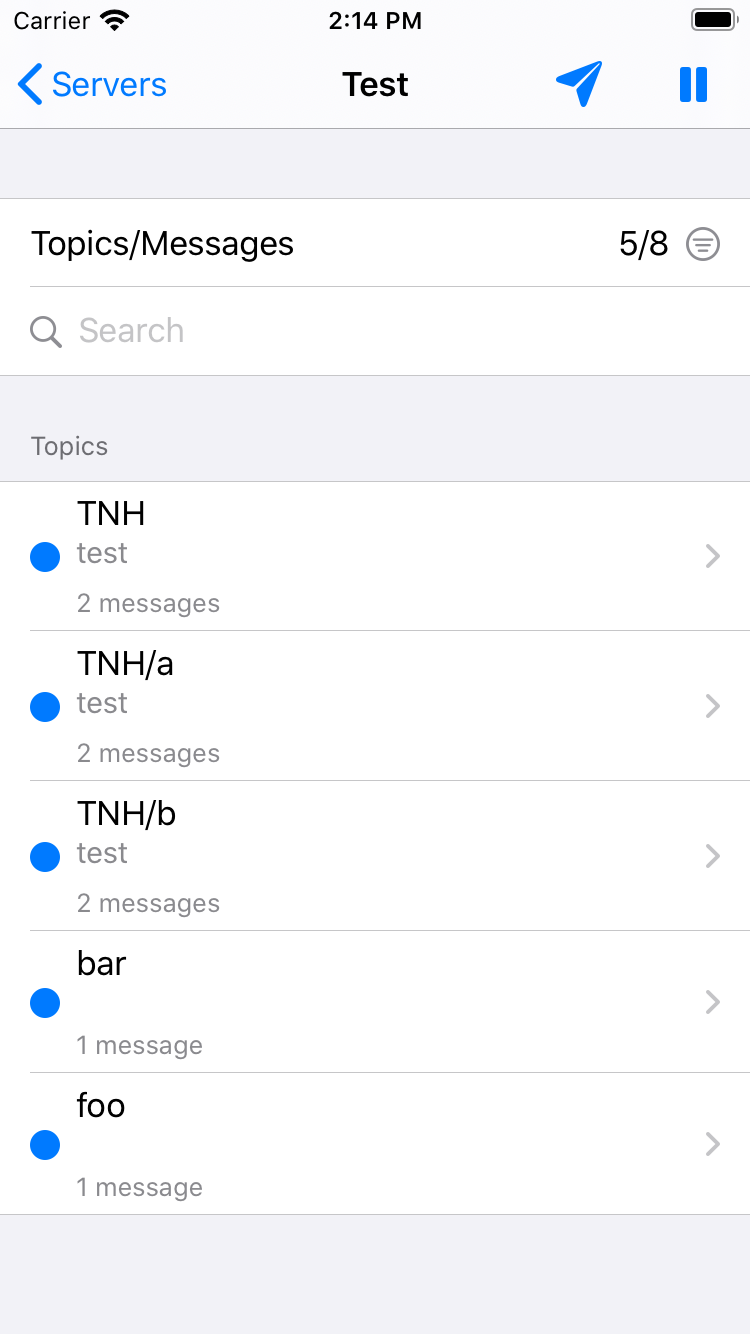Mark TNH/b as read via its blue dot

pyautogui.click(x=44, y=856)
